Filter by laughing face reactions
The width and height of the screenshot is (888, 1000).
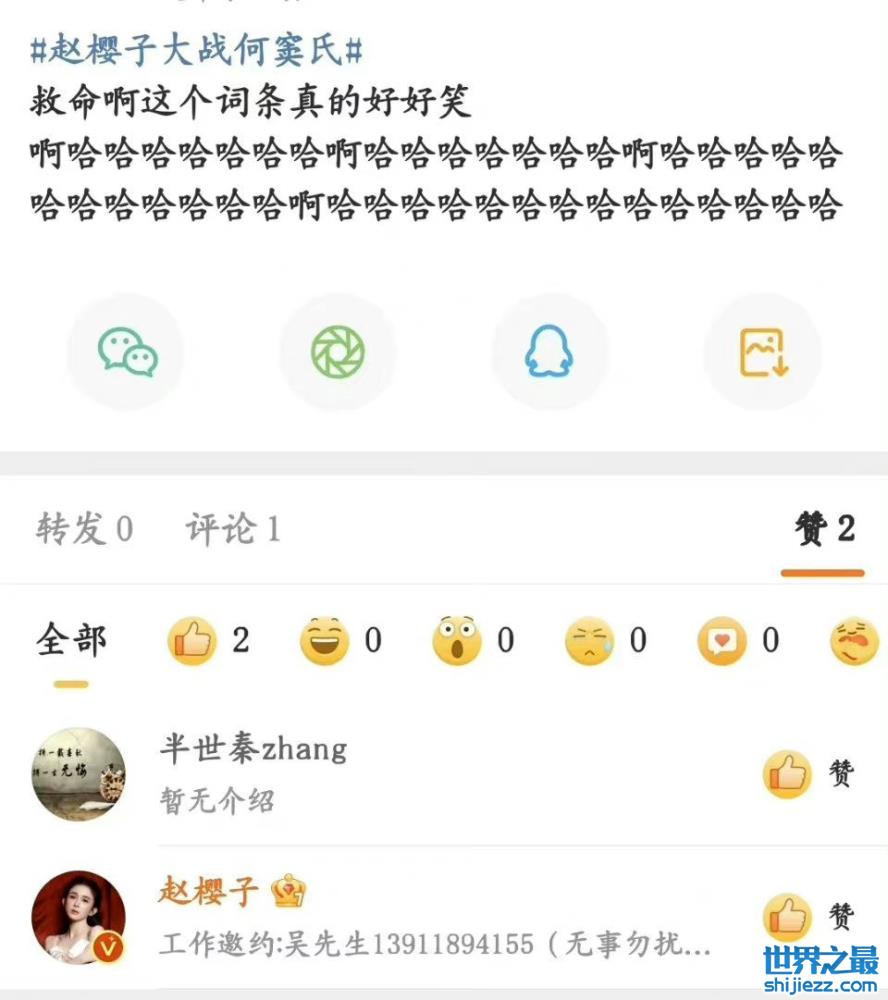341,640
